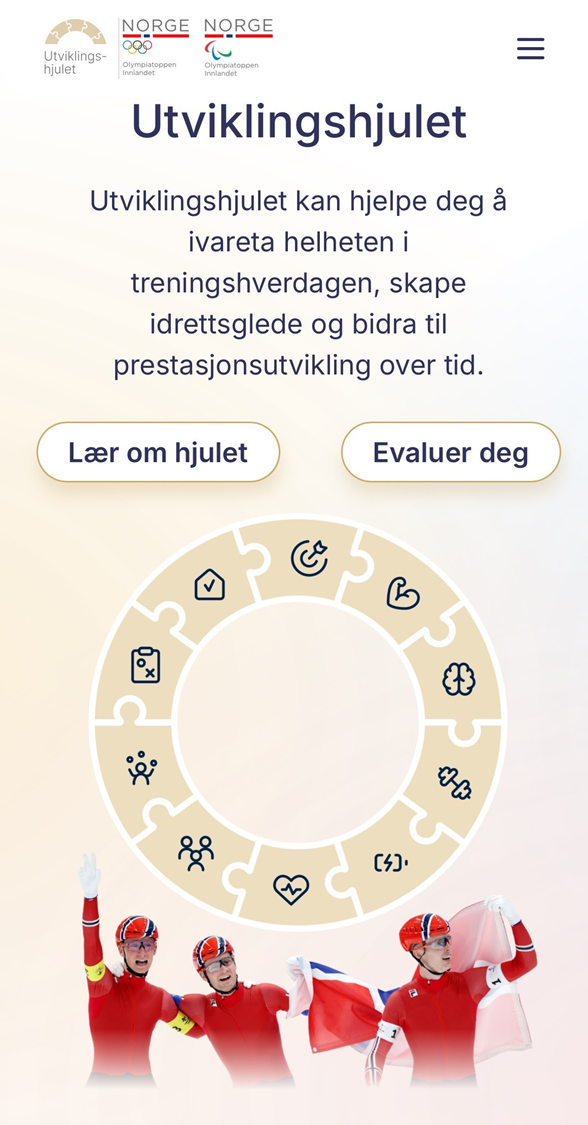
Task: Open the Utviklingshjulet logo link
Action: point(76,48)
